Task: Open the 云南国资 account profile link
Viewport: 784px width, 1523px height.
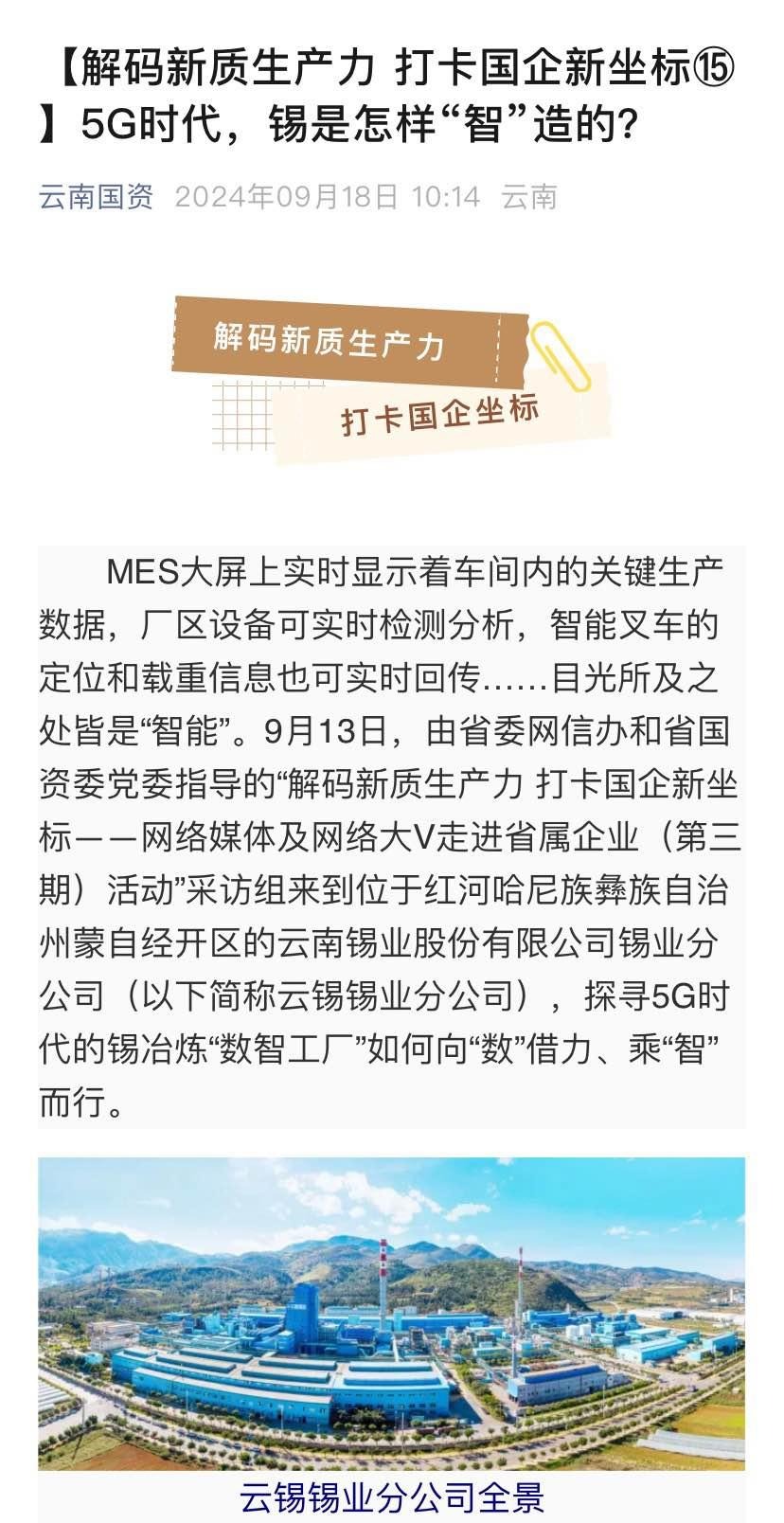Action: [x=96, y=197]
